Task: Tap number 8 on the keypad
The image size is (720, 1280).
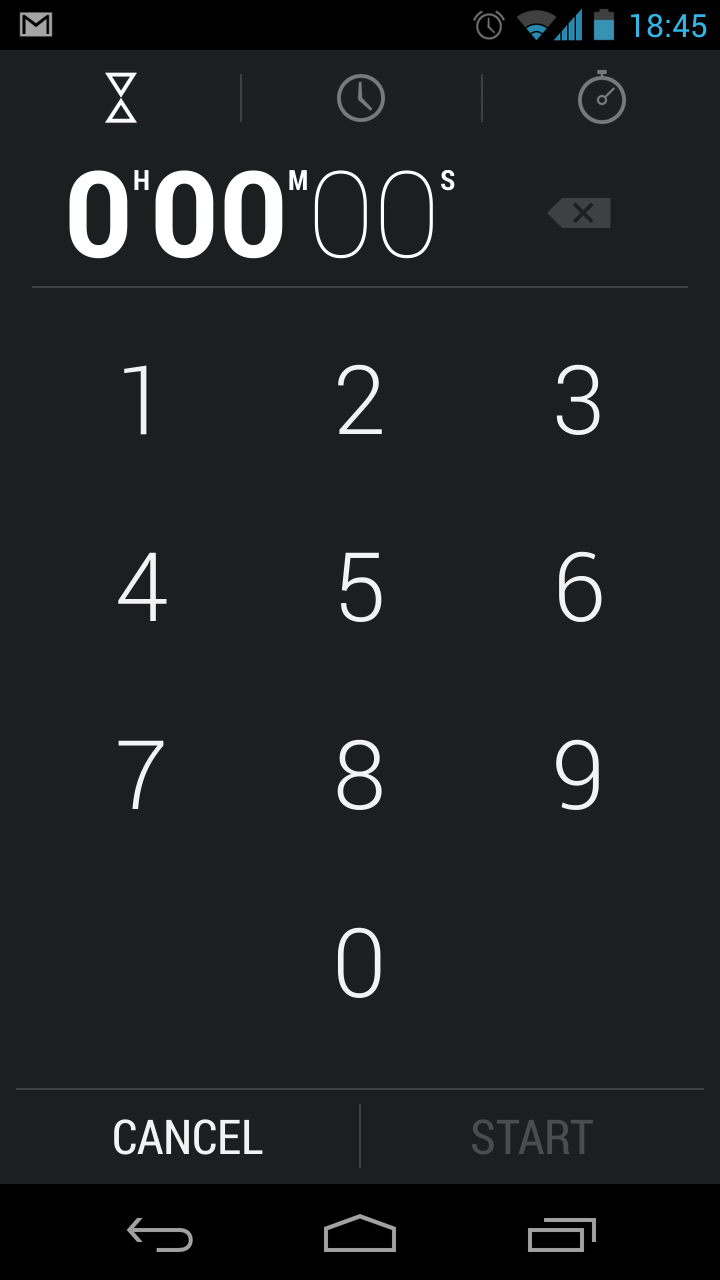Action: coord(360,775)
